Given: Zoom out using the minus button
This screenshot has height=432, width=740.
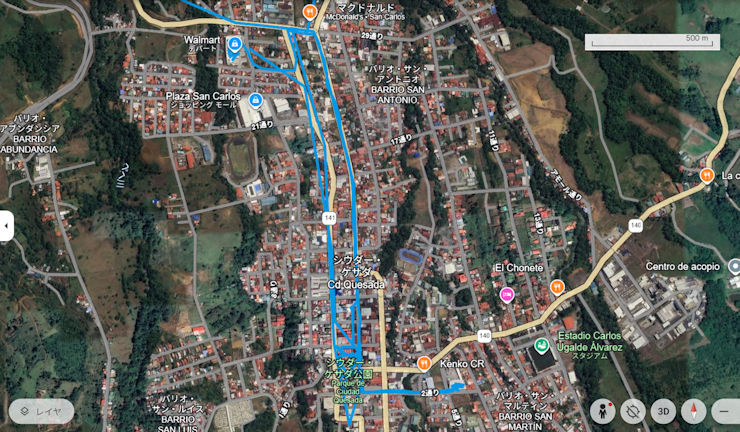Looking at the screenshot, I should (x=723, y=410).
